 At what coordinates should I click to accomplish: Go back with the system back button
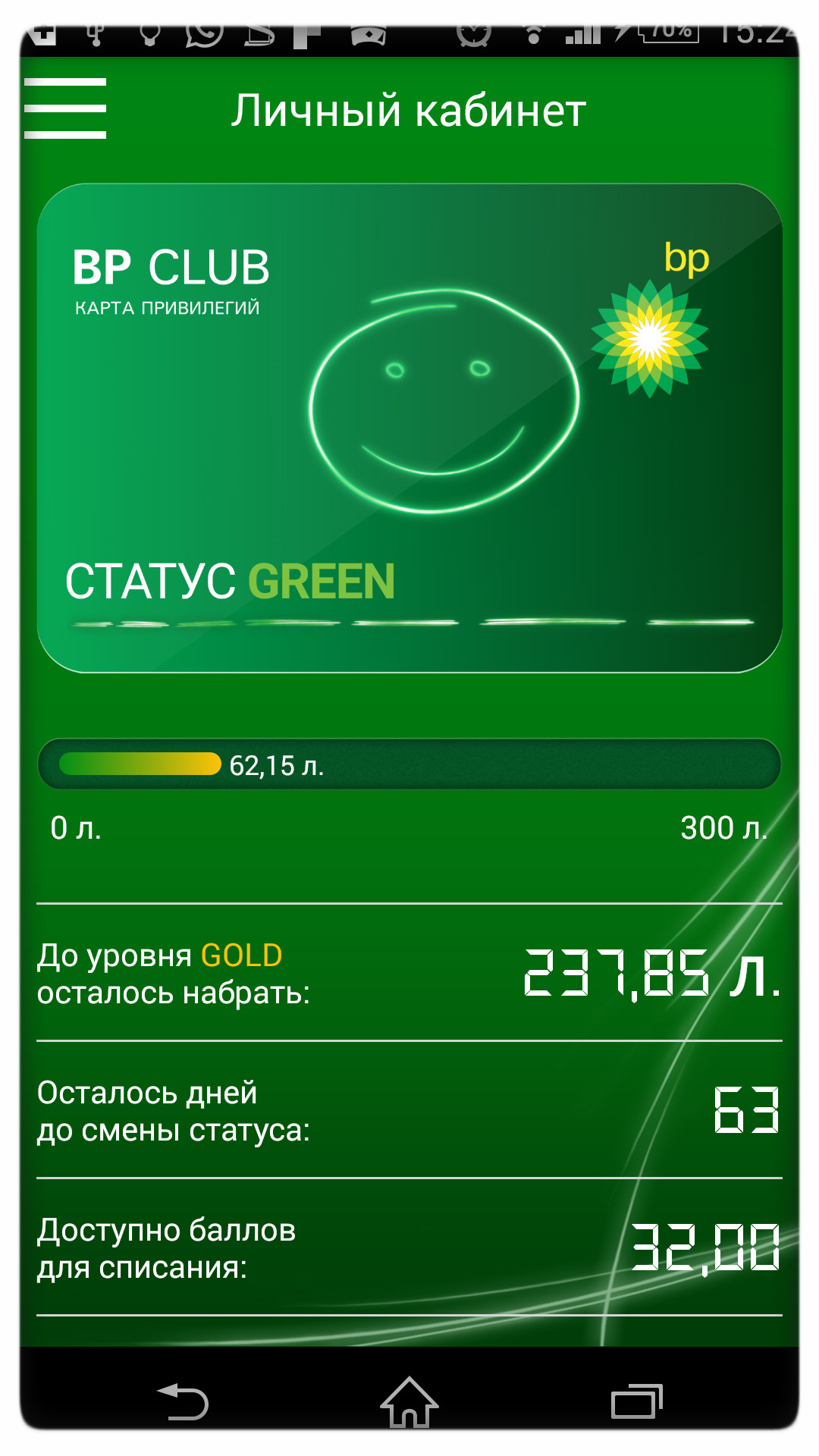click(x=183, y=1401)
